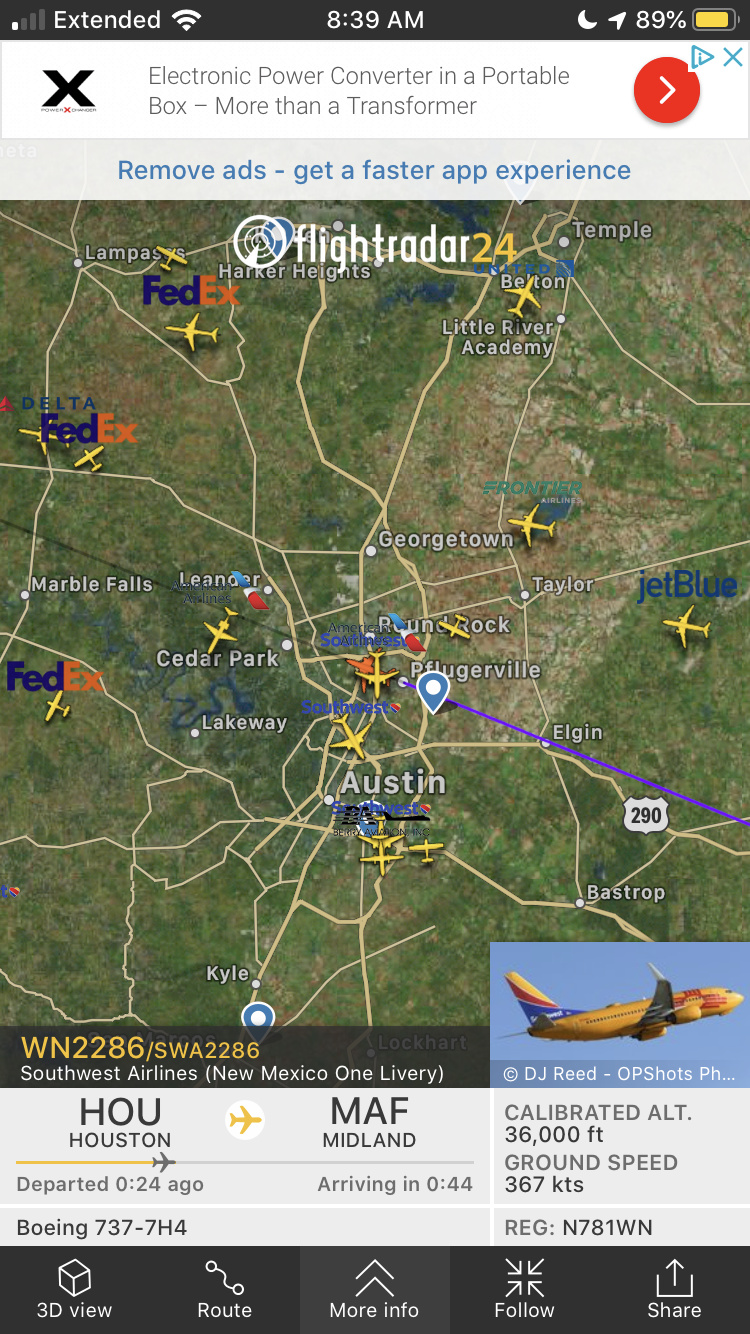Show the flight route
The image size is (750, 1334).
point(225,1289)
